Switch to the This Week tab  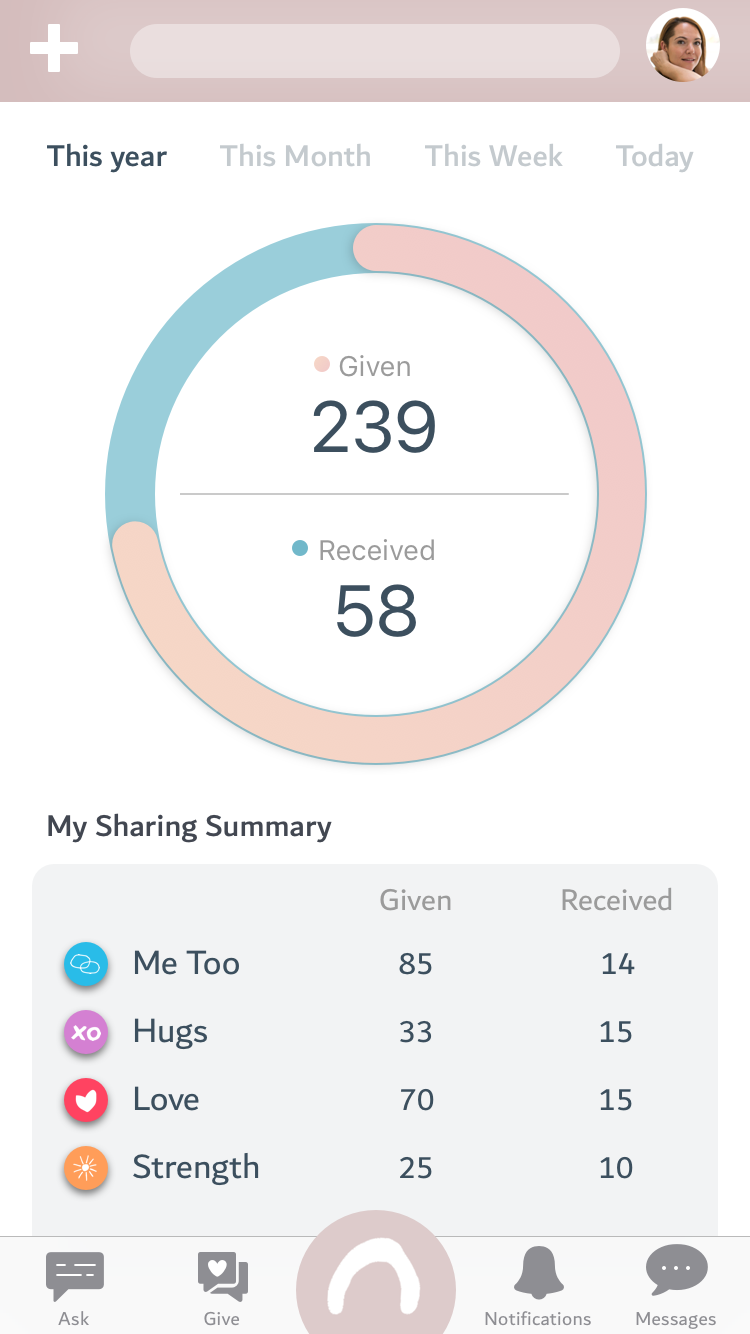493,157
